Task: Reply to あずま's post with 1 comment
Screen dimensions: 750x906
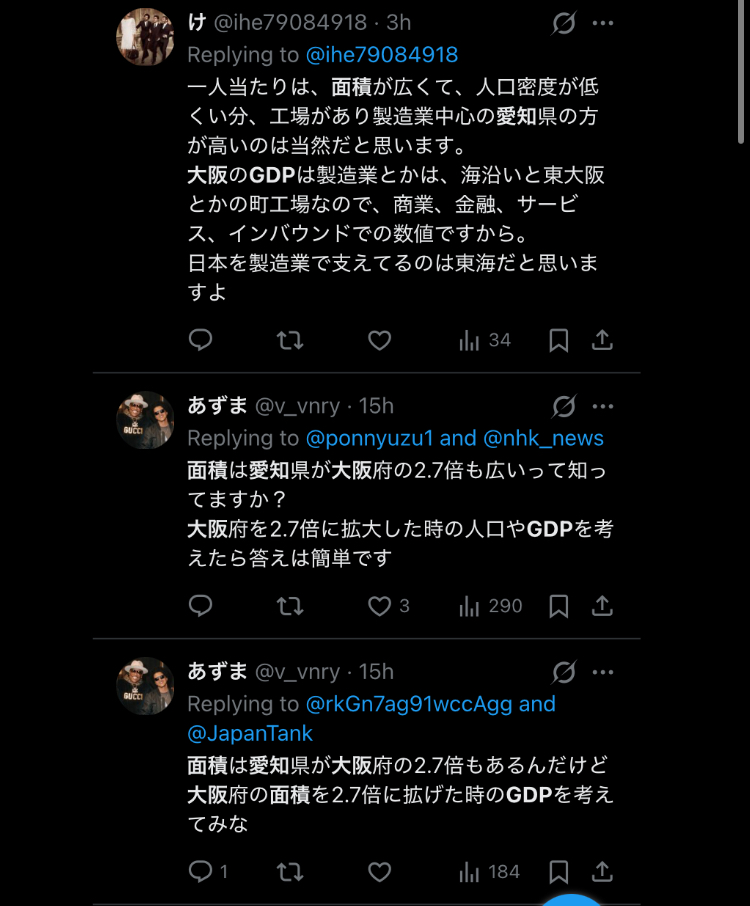Action: click(201, 872)
